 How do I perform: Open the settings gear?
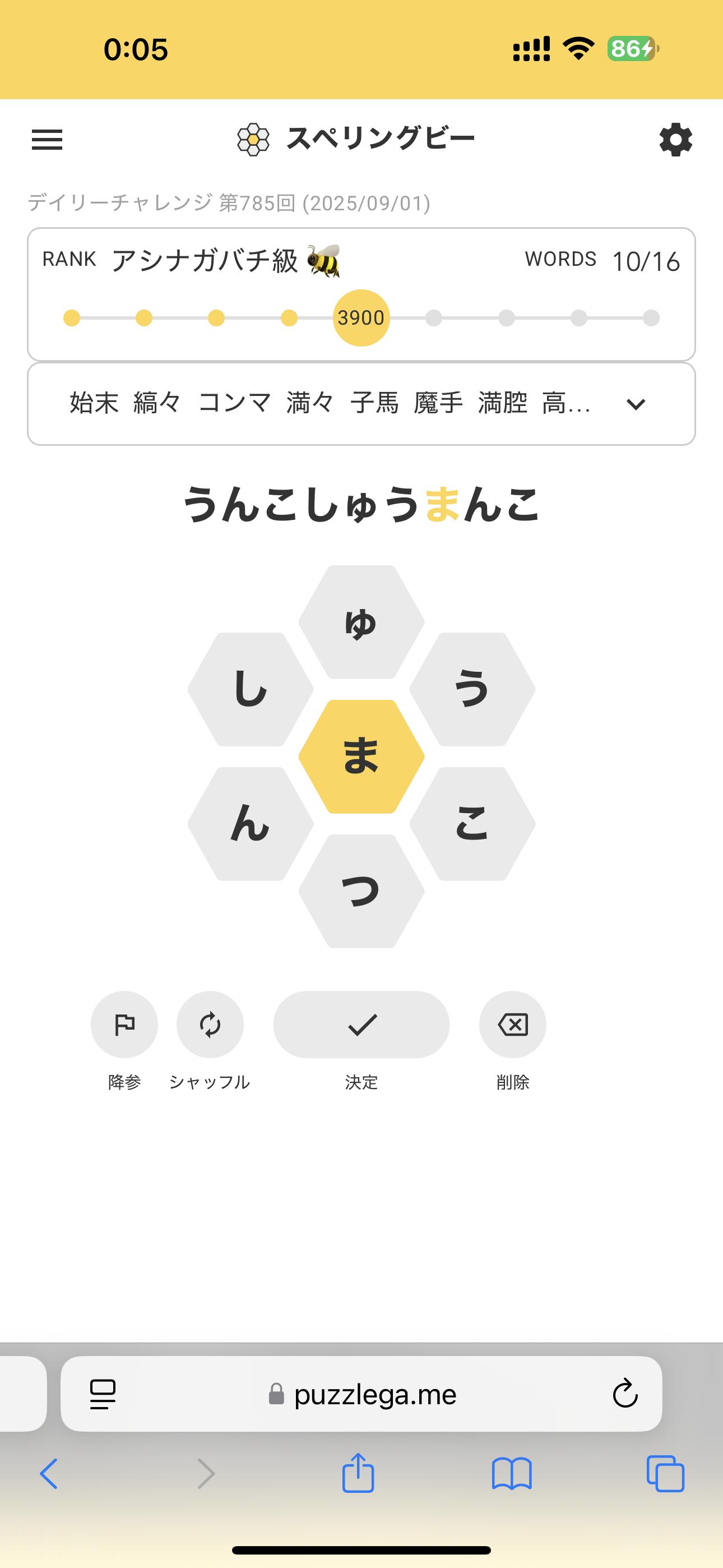coord(675,140)
